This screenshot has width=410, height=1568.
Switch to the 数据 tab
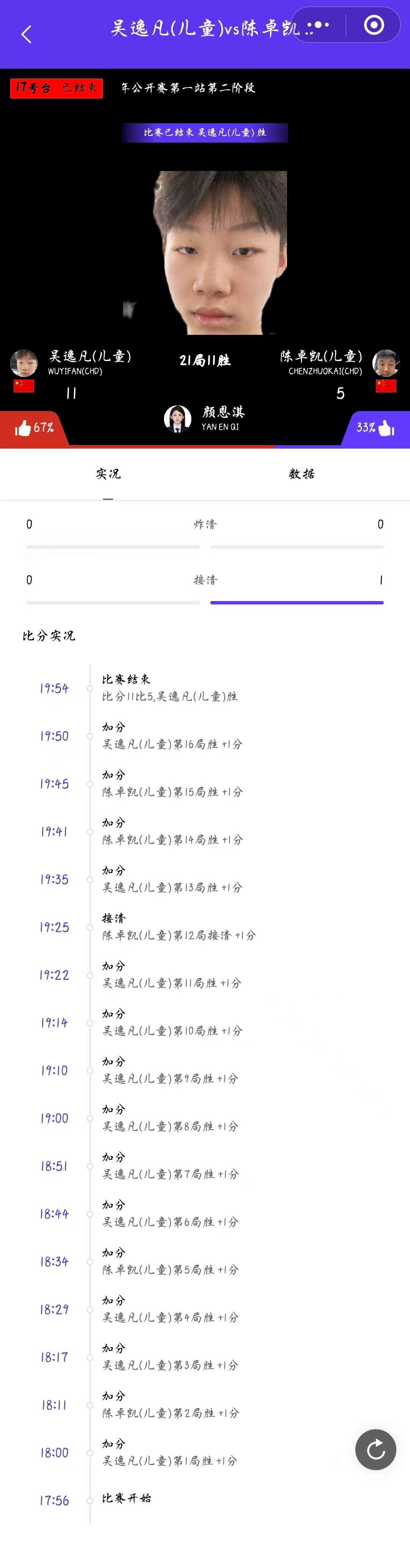[x=301, y=474]
